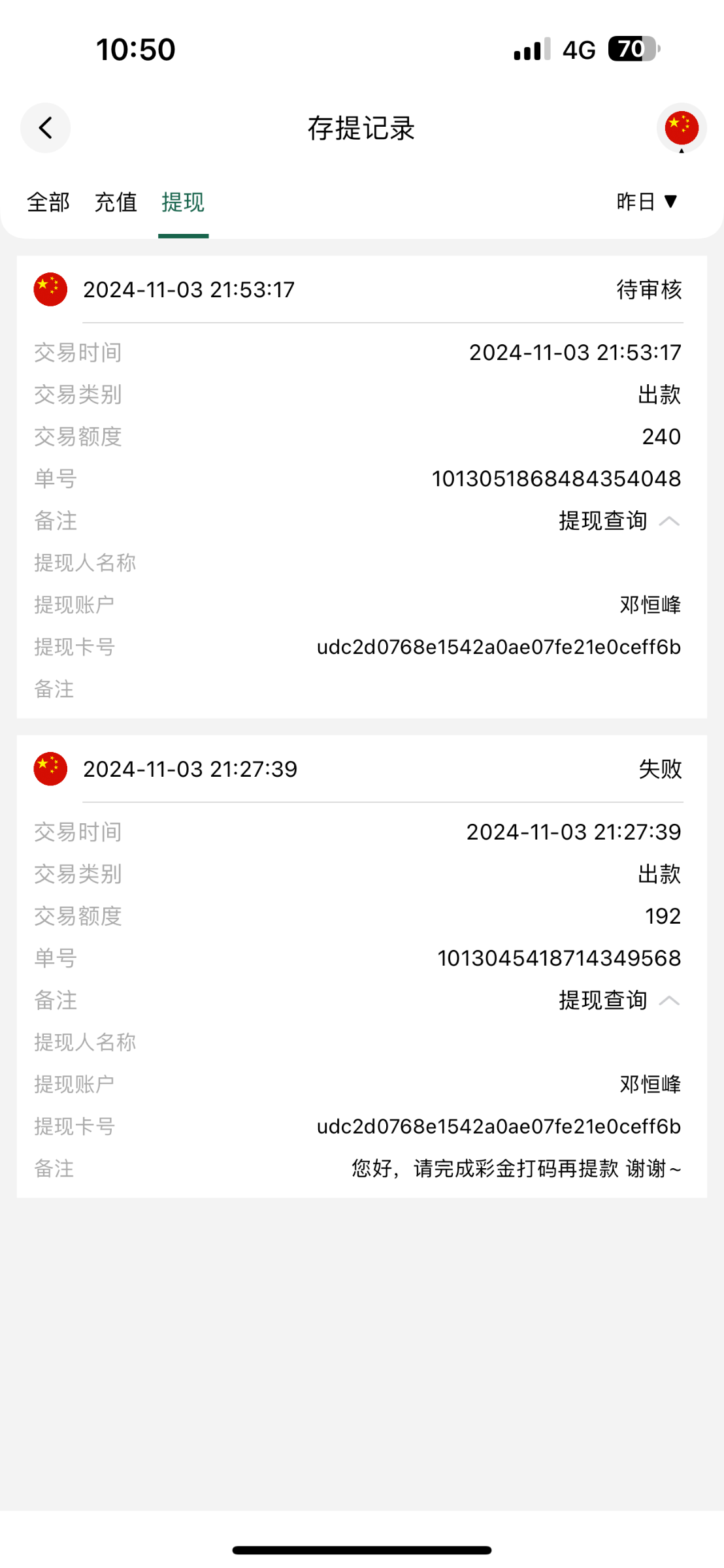Go back with the arrow button
This screenshot has width=724, height=1568.
tap(45, 128)
